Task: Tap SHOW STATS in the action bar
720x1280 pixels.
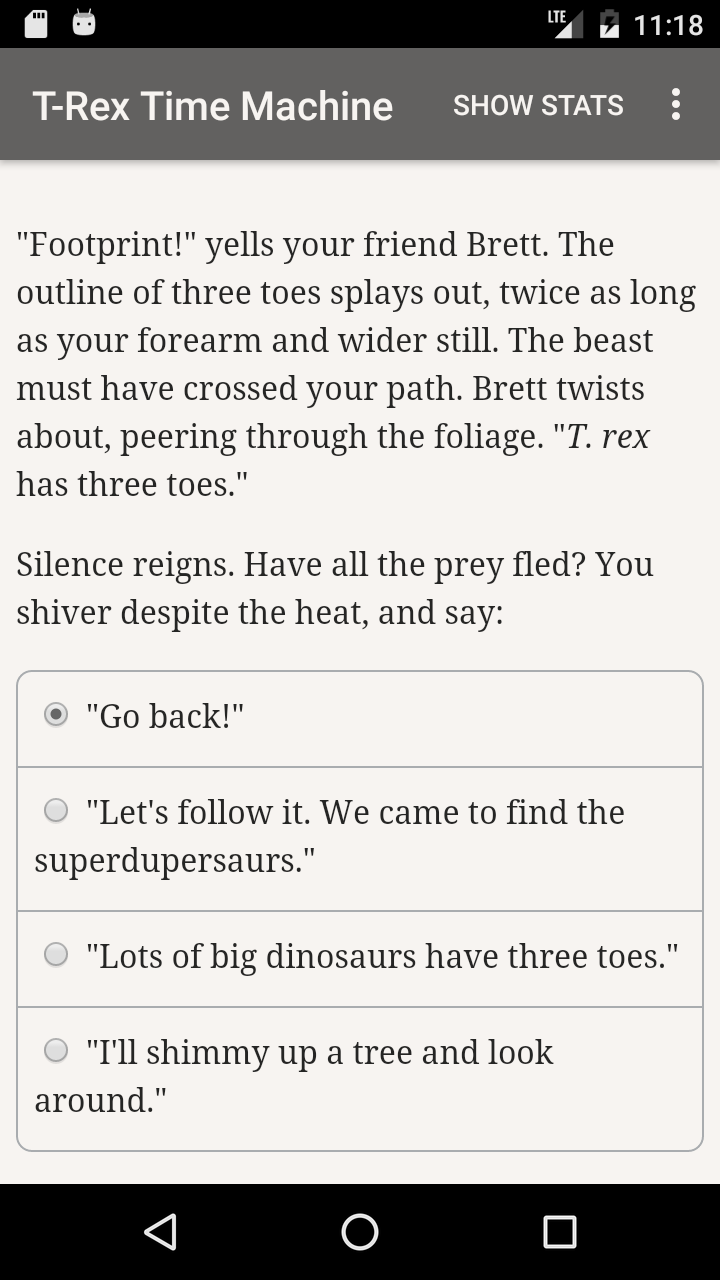Action: [538, 104]
